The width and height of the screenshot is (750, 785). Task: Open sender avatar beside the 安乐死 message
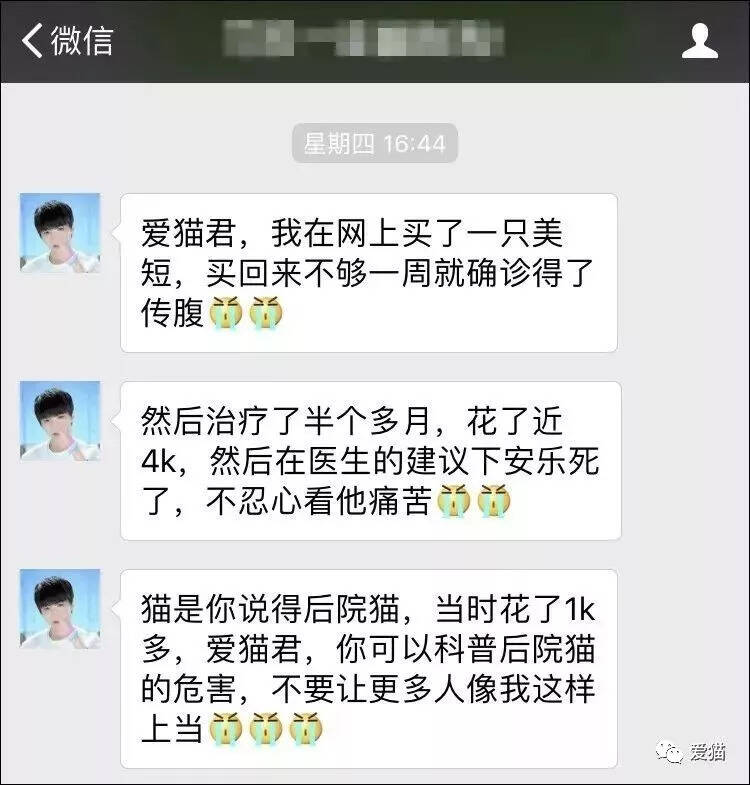[x=60, y=421]
